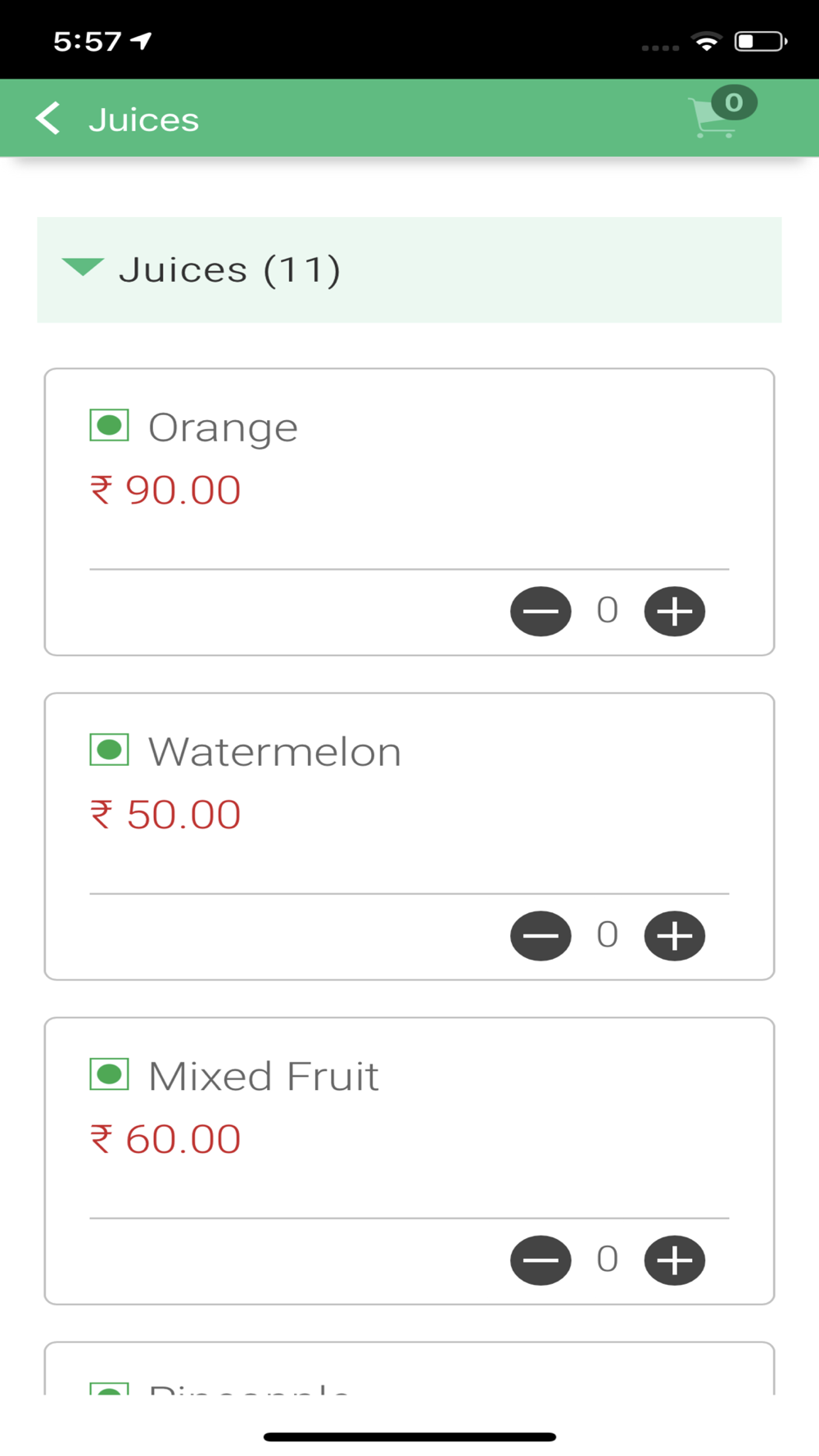Open the shopping cart
This screenshot has width=819, height=1456.
pos(722,113)
